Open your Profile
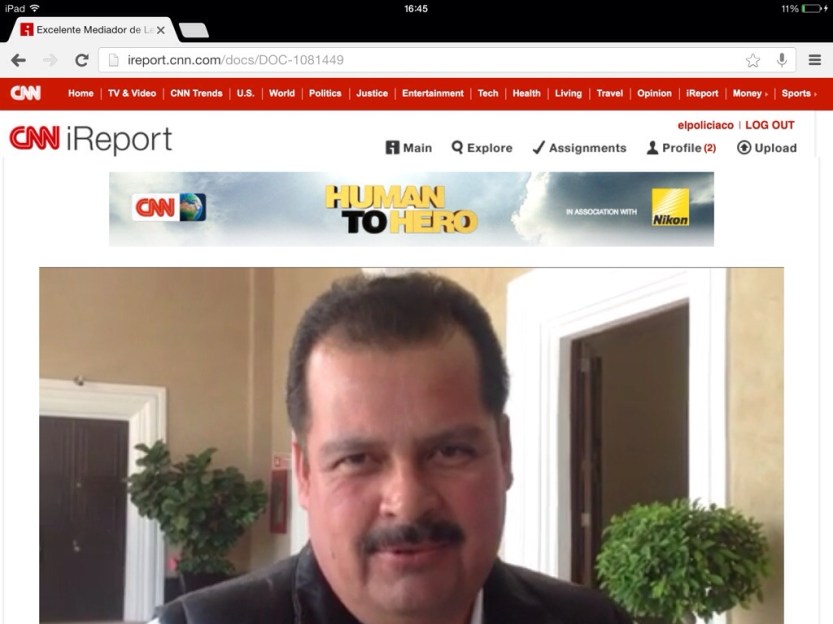The image size is (833, 624). (x=681, y=148)
